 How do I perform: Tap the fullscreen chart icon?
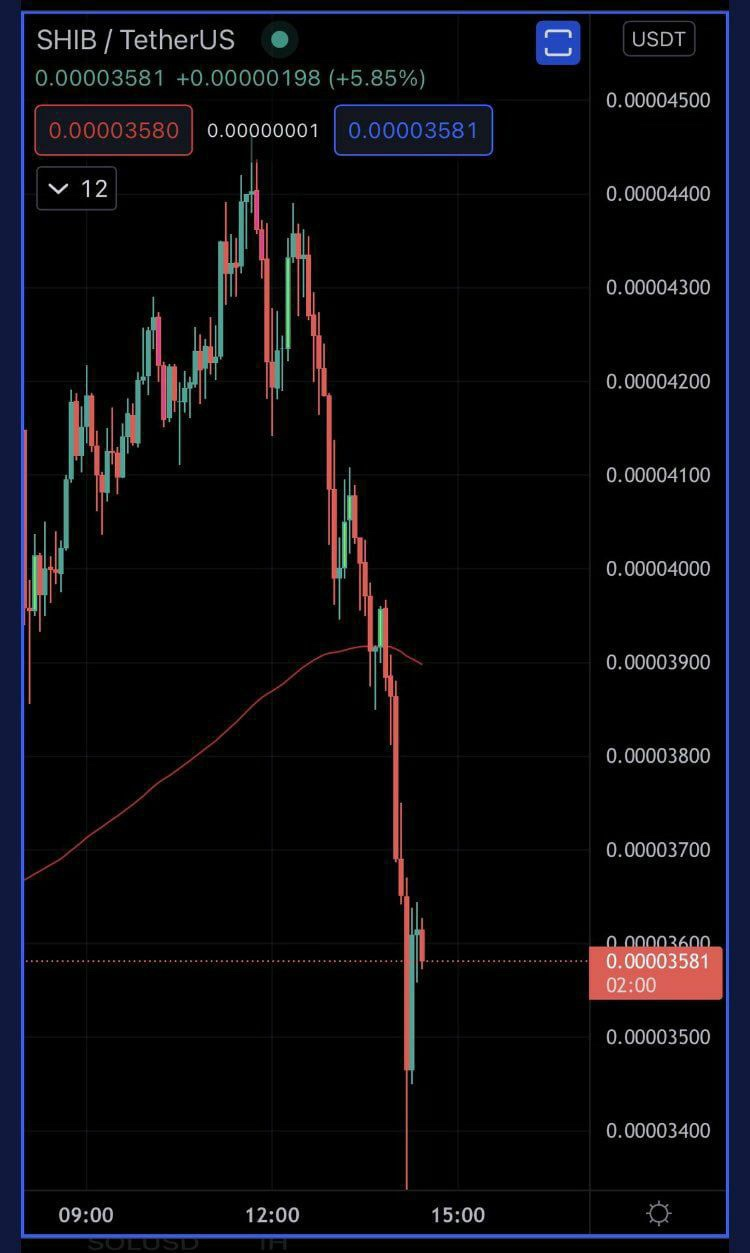click(557, 42)
